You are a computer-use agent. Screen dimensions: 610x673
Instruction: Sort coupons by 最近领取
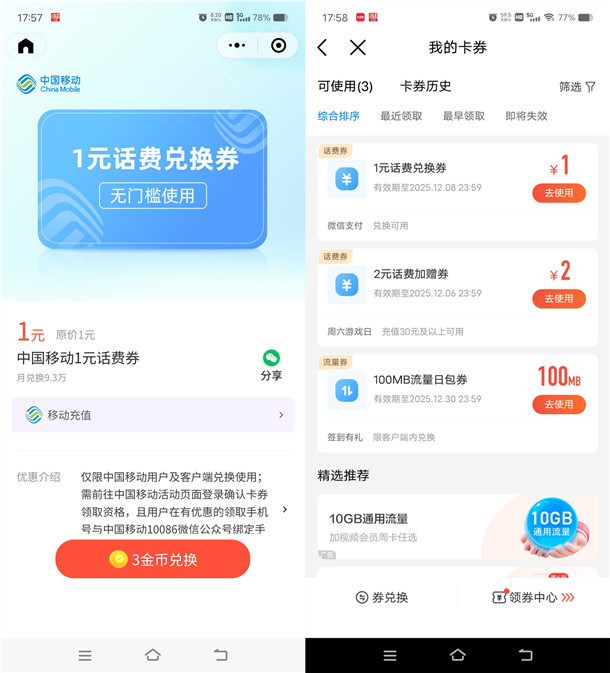(x=401, y=116)
